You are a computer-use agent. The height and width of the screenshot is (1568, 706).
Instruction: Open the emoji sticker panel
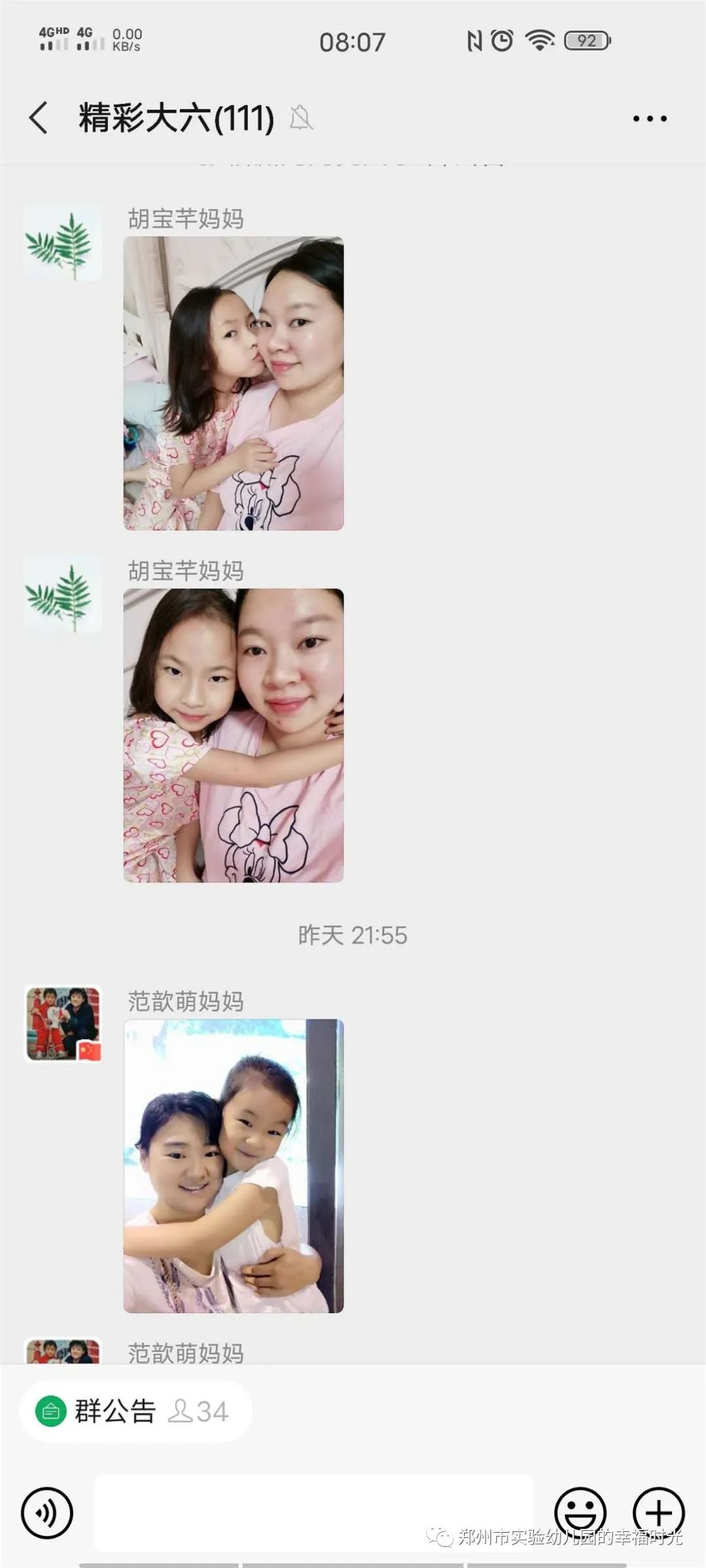580,1513
